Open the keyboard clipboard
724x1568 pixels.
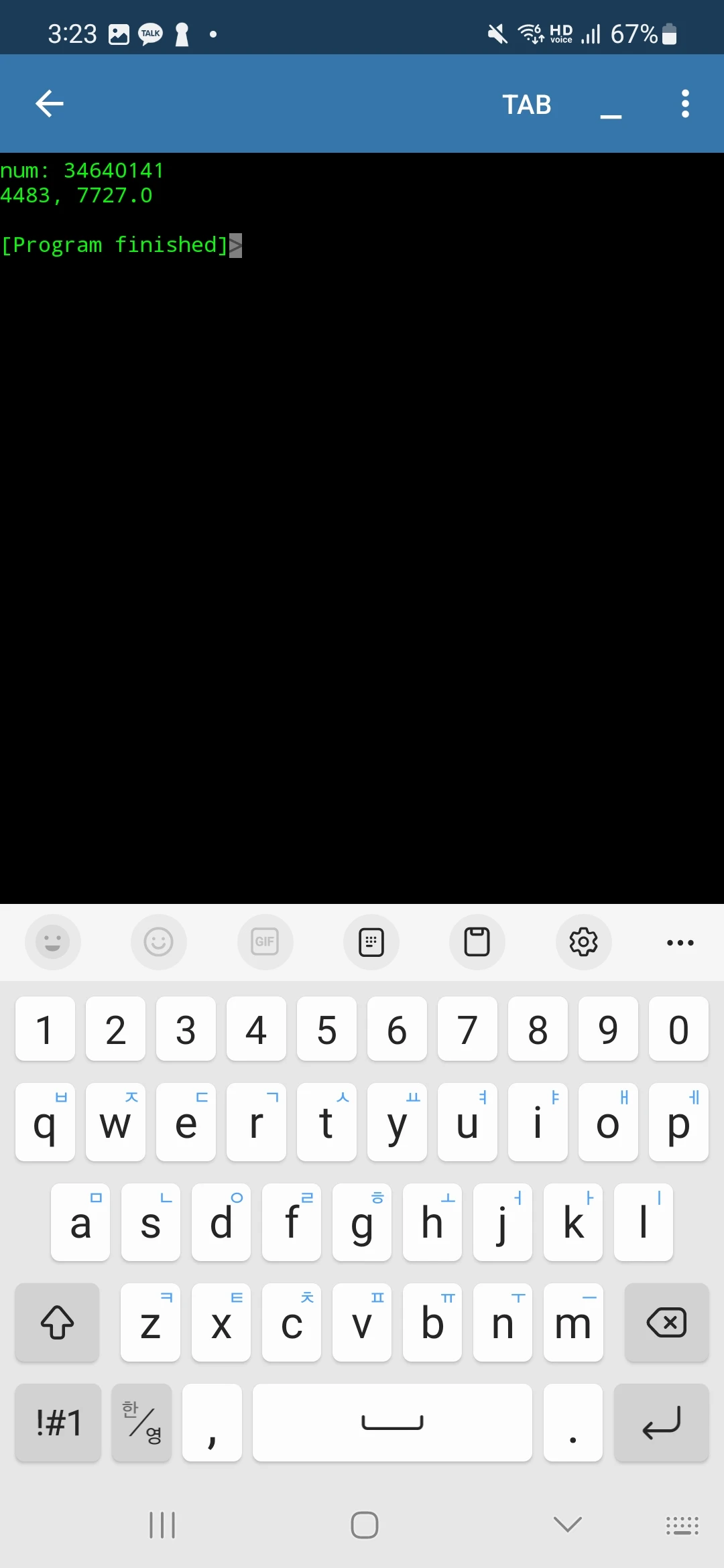(x=477, y=942)
